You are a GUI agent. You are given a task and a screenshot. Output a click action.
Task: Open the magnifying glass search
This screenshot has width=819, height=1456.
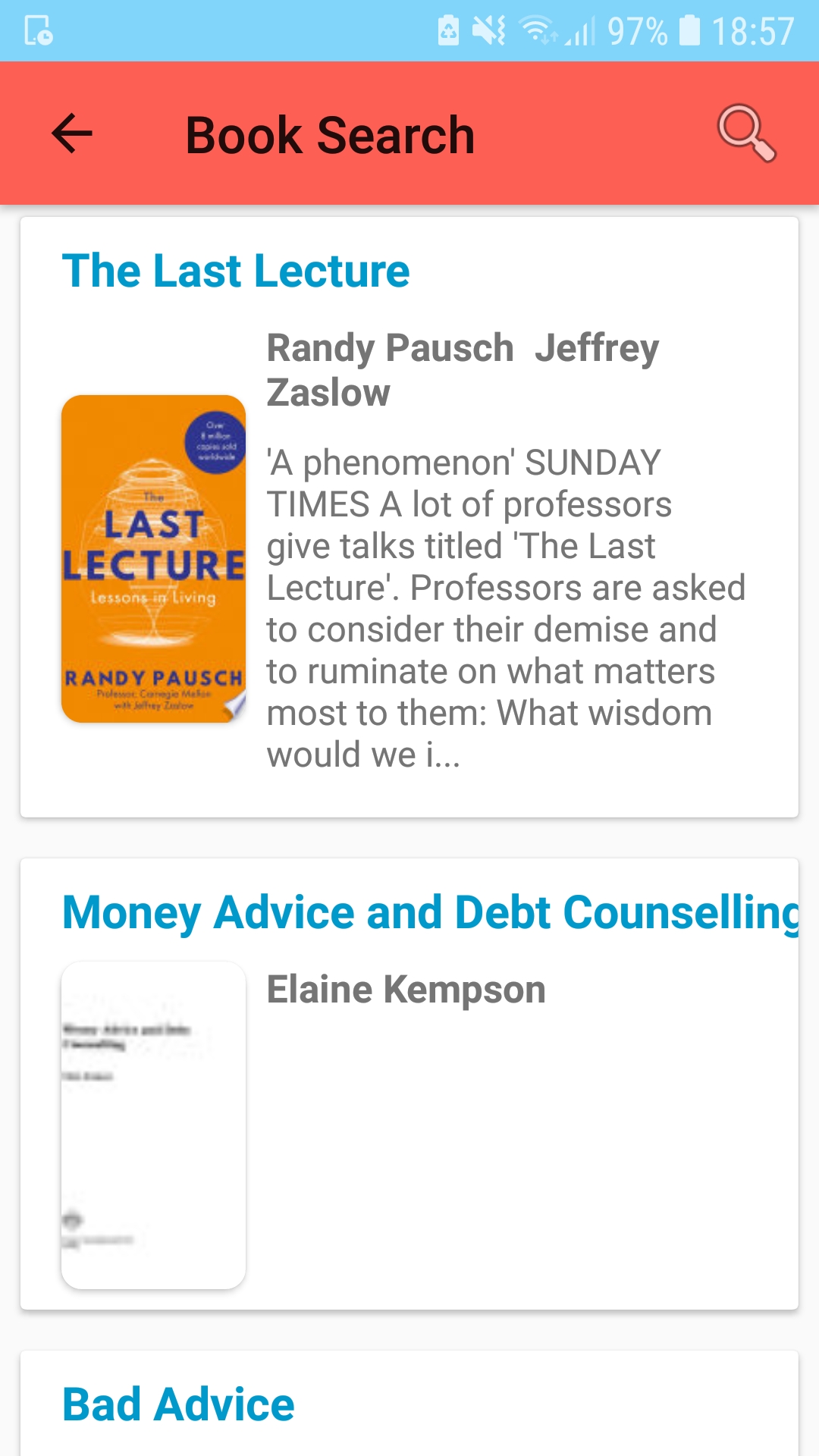coord(746,134)
